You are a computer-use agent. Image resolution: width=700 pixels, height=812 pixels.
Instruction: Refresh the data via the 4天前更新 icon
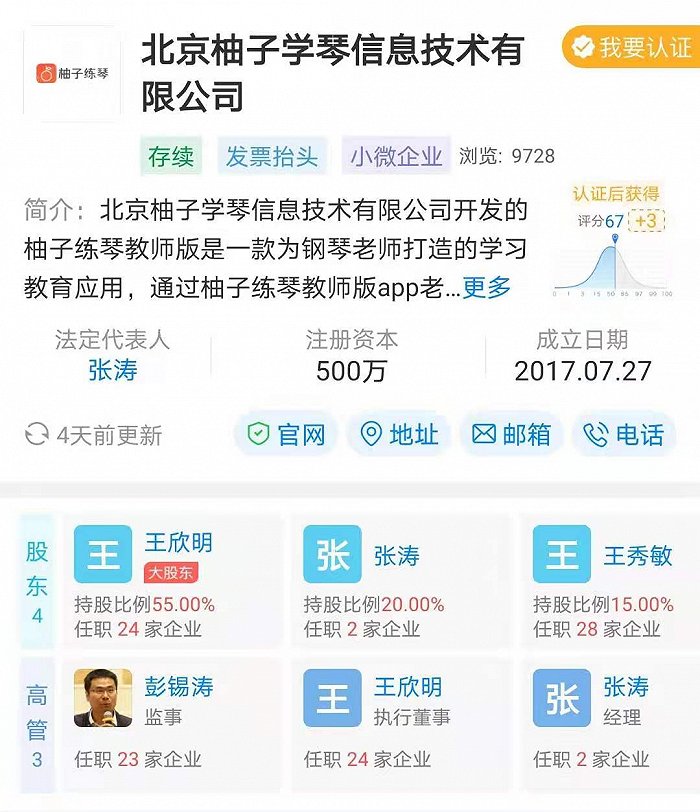(37, 435)
